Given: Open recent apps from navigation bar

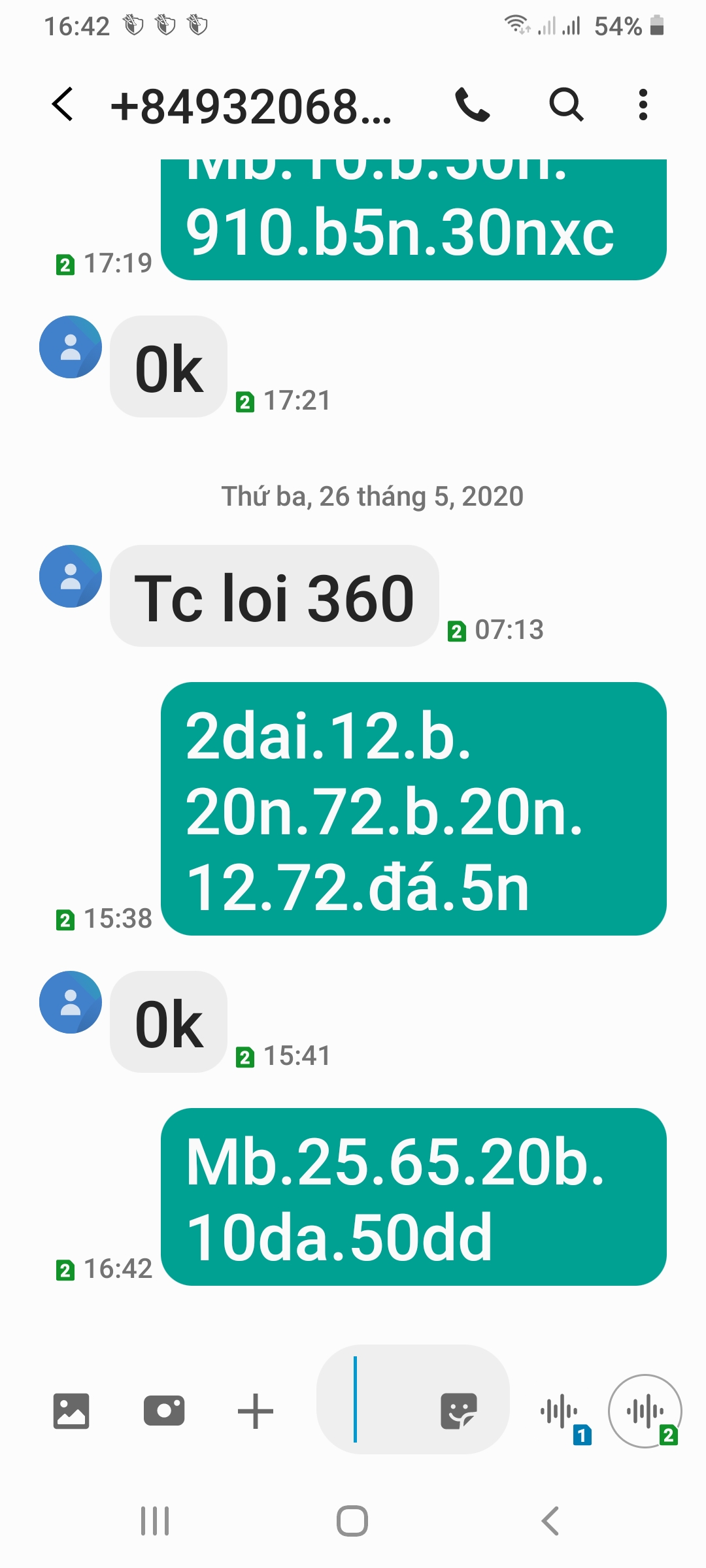Looking at the screenshot, I should 155,1521.
